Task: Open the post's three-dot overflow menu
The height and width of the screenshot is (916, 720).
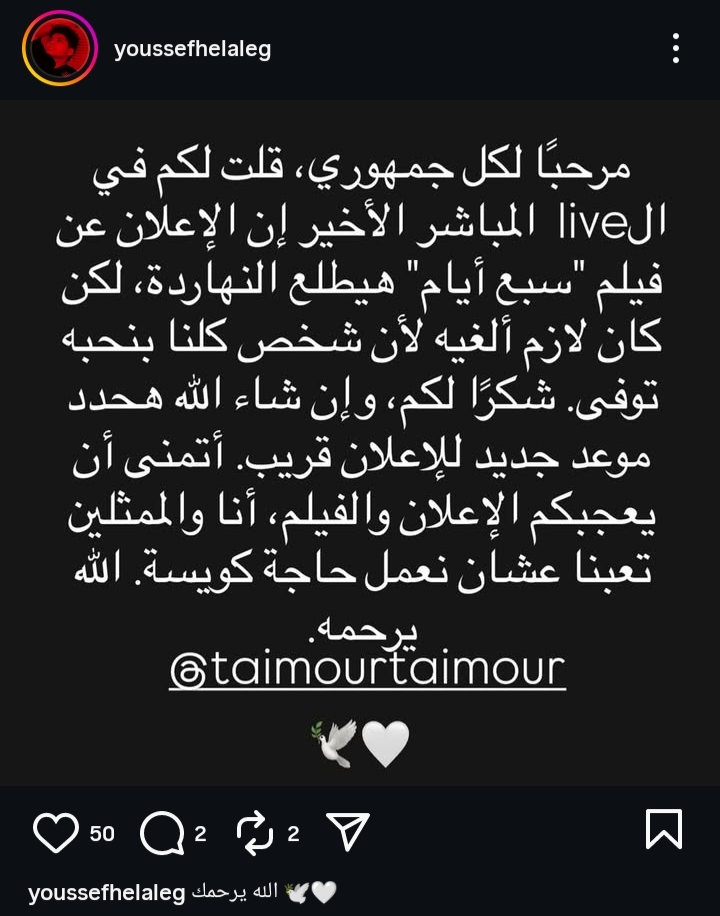Action: coord(677,48)
